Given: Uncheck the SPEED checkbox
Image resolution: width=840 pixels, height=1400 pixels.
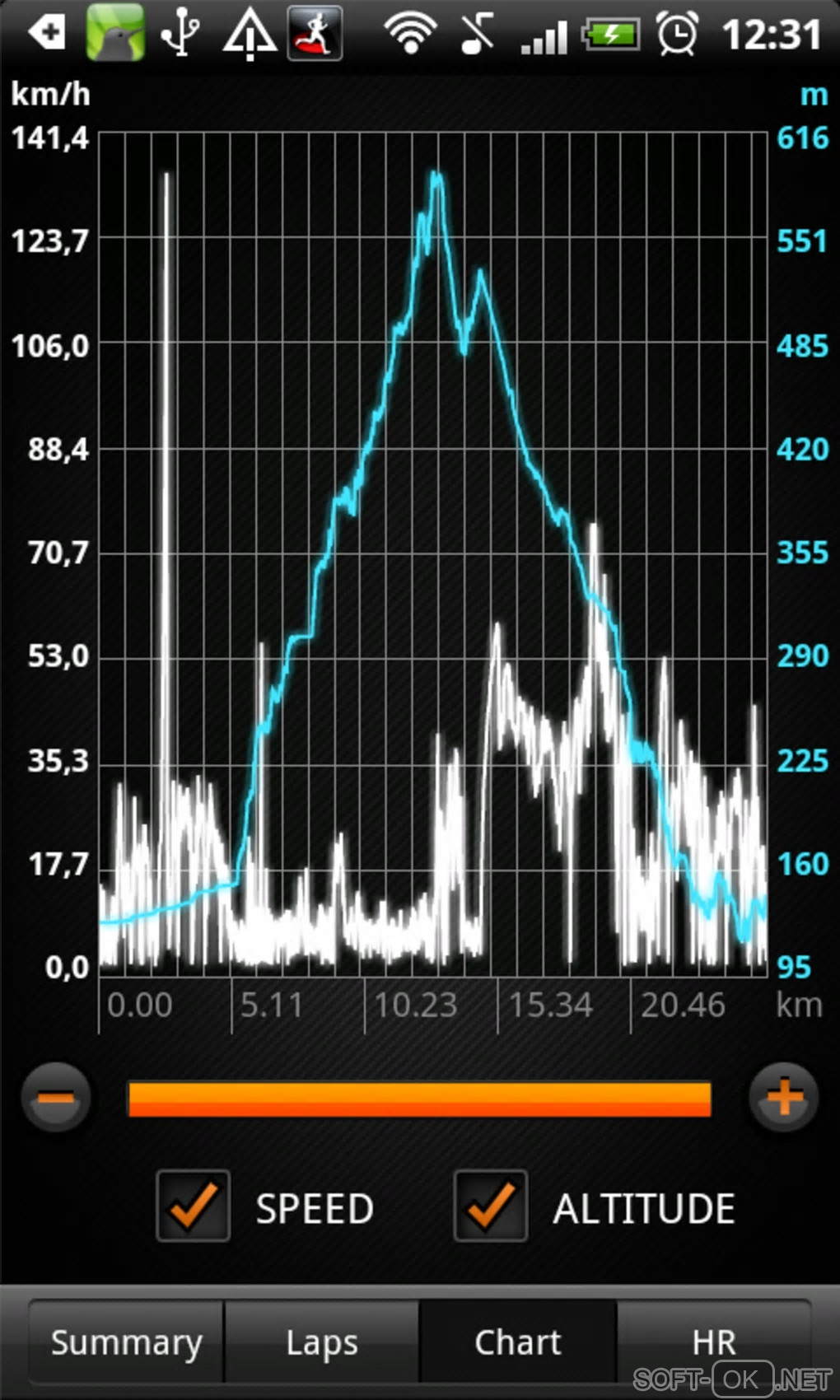Looking at the screenshot, I should [x=194, y=1206].
